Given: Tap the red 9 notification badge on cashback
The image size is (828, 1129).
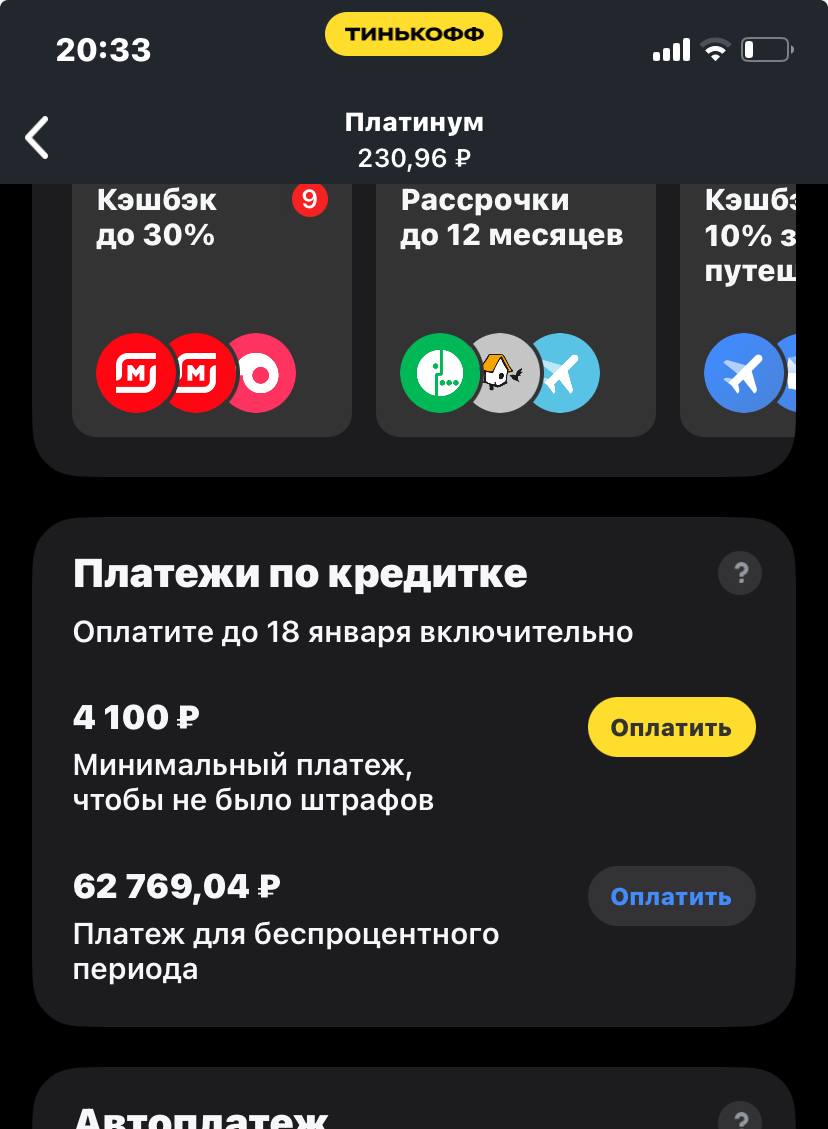Looking at the screenshot, I should click(310, 199).
